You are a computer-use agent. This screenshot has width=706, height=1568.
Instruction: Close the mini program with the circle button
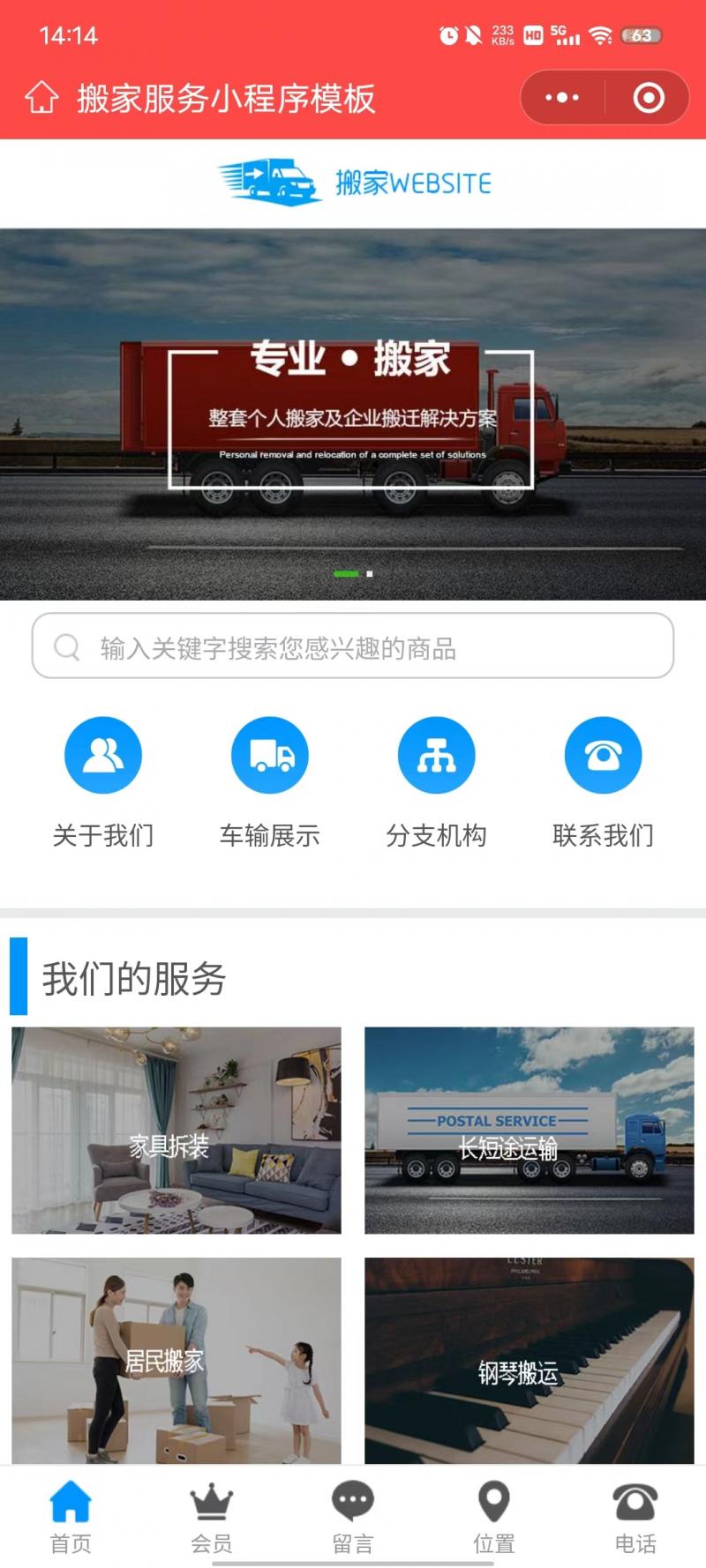[649, 98]
